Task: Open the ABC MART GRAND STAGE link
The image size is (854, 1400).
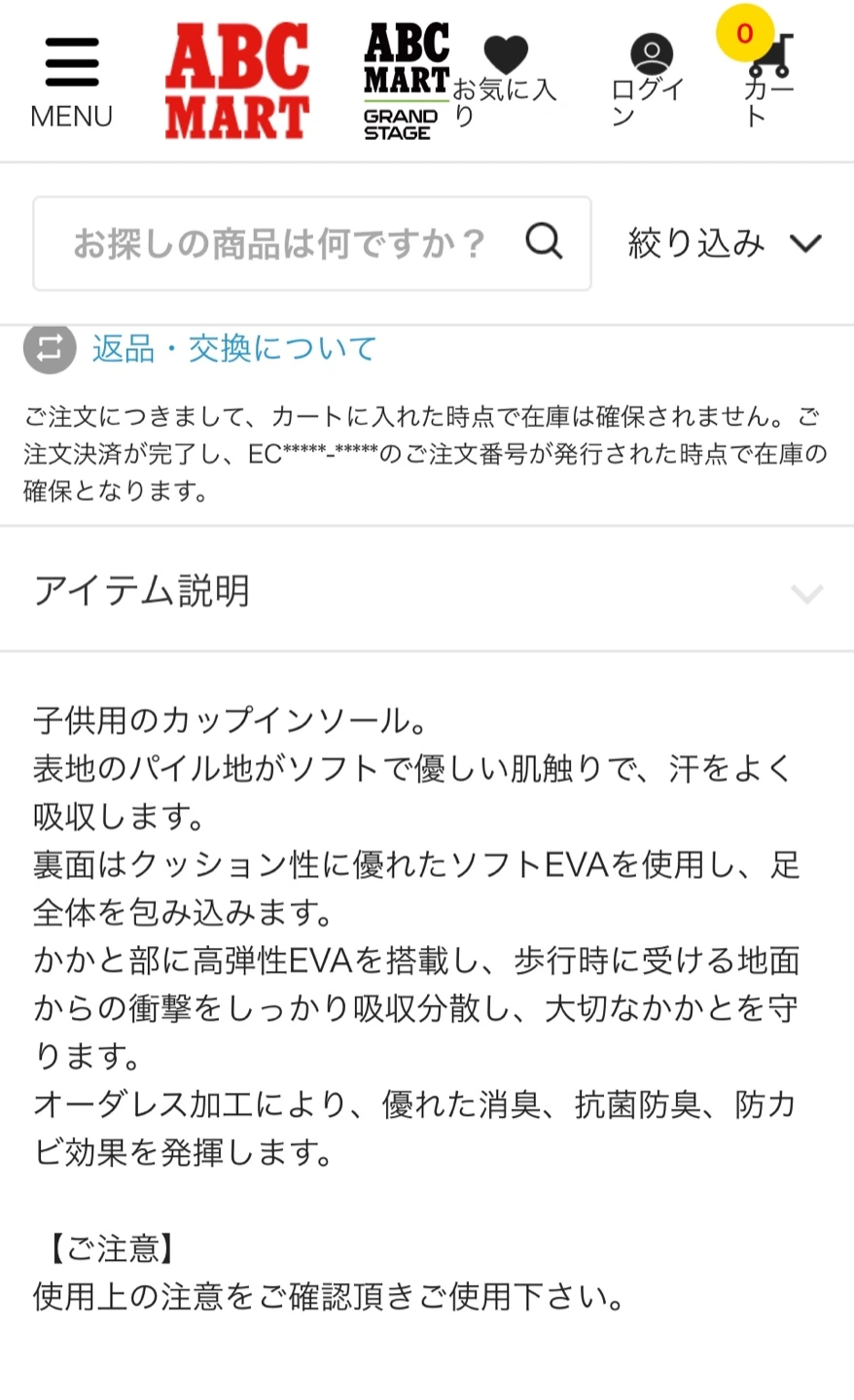Action: click(407, 83)
